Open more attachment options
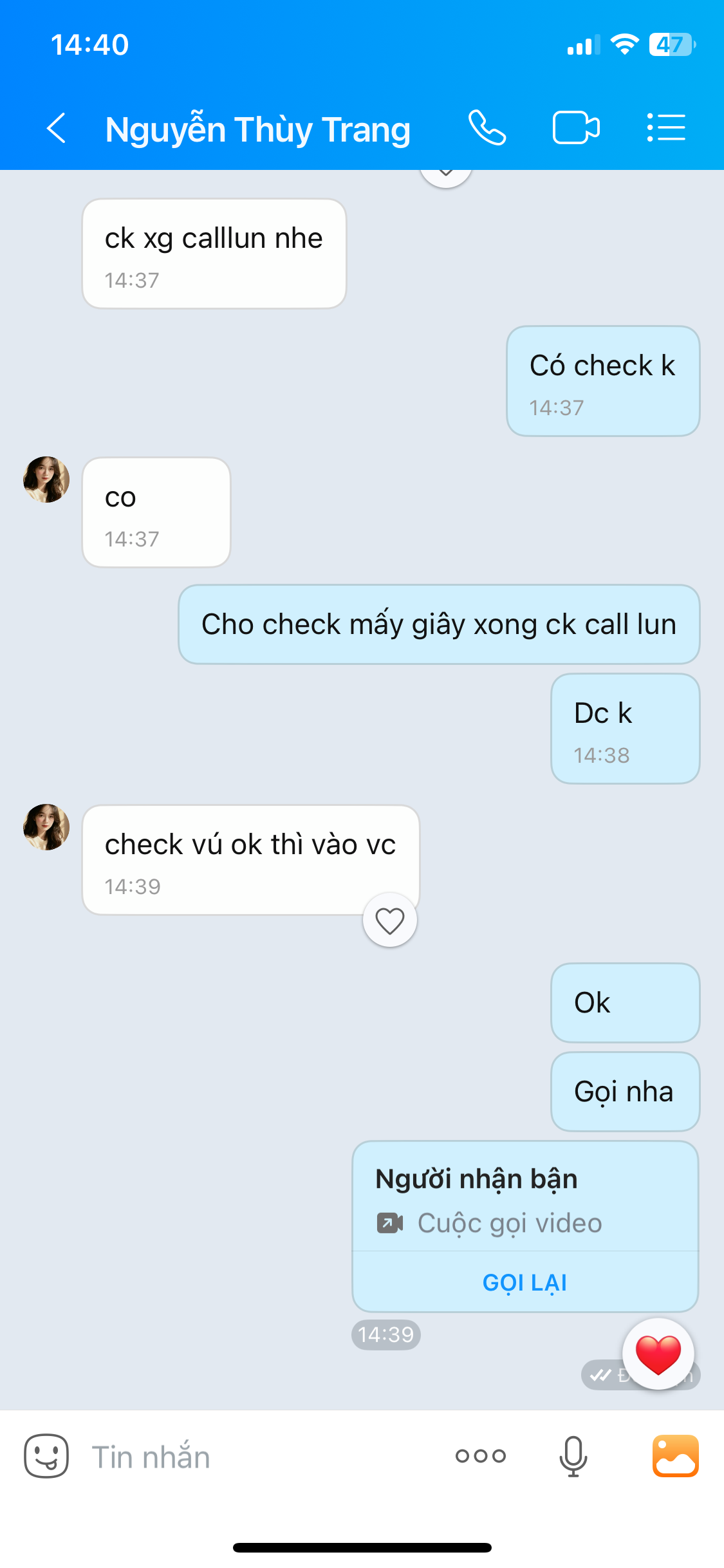Image resolution: width=724 pixels, height=1568 pixels. point(481,1456)
